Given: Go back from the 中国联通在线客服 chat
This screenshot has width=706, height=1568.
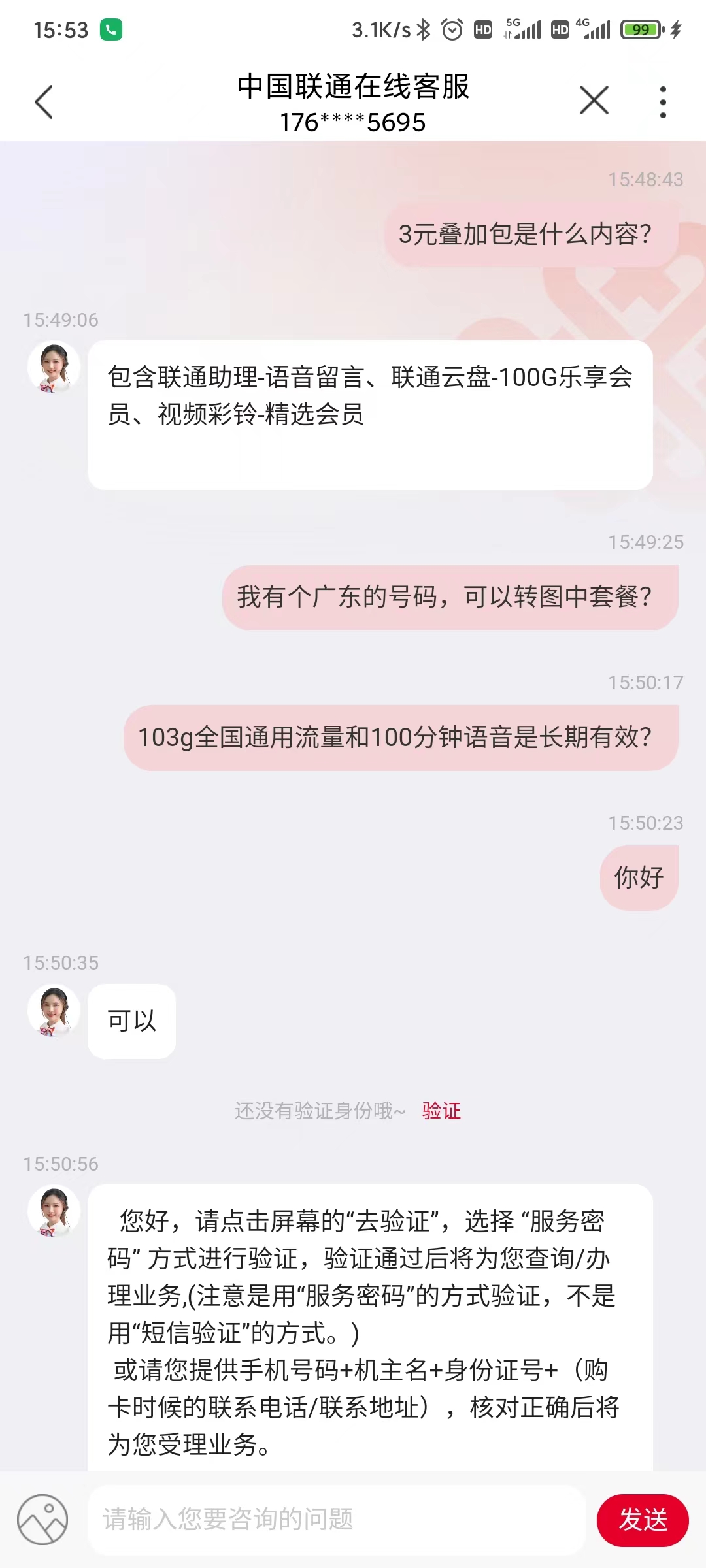Looking at the screenshot, I should pos(44,102).
